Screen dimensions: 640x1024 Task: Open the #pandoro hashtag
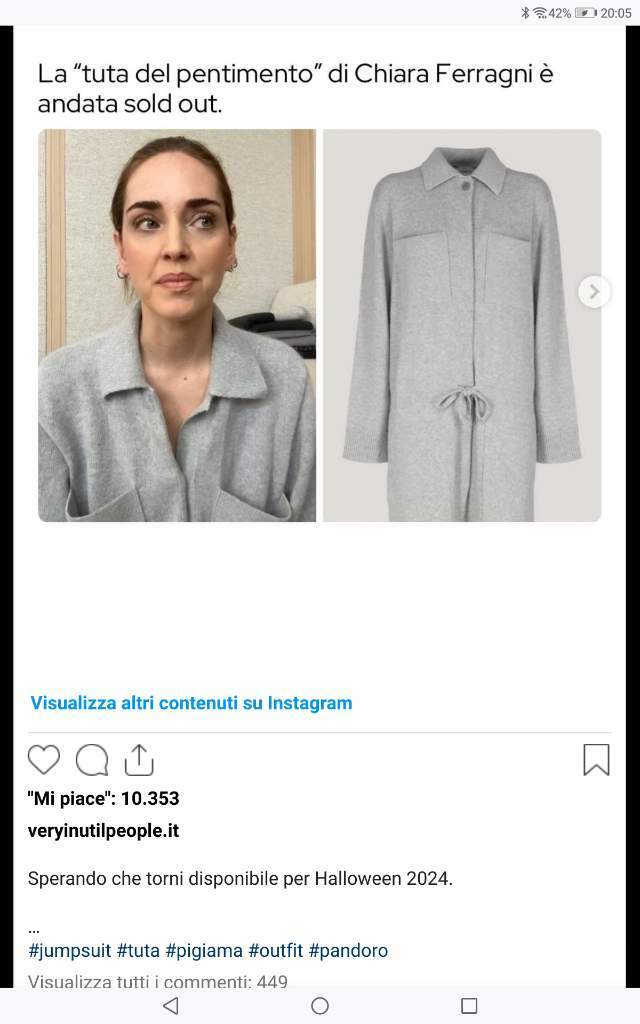[348, 950]
